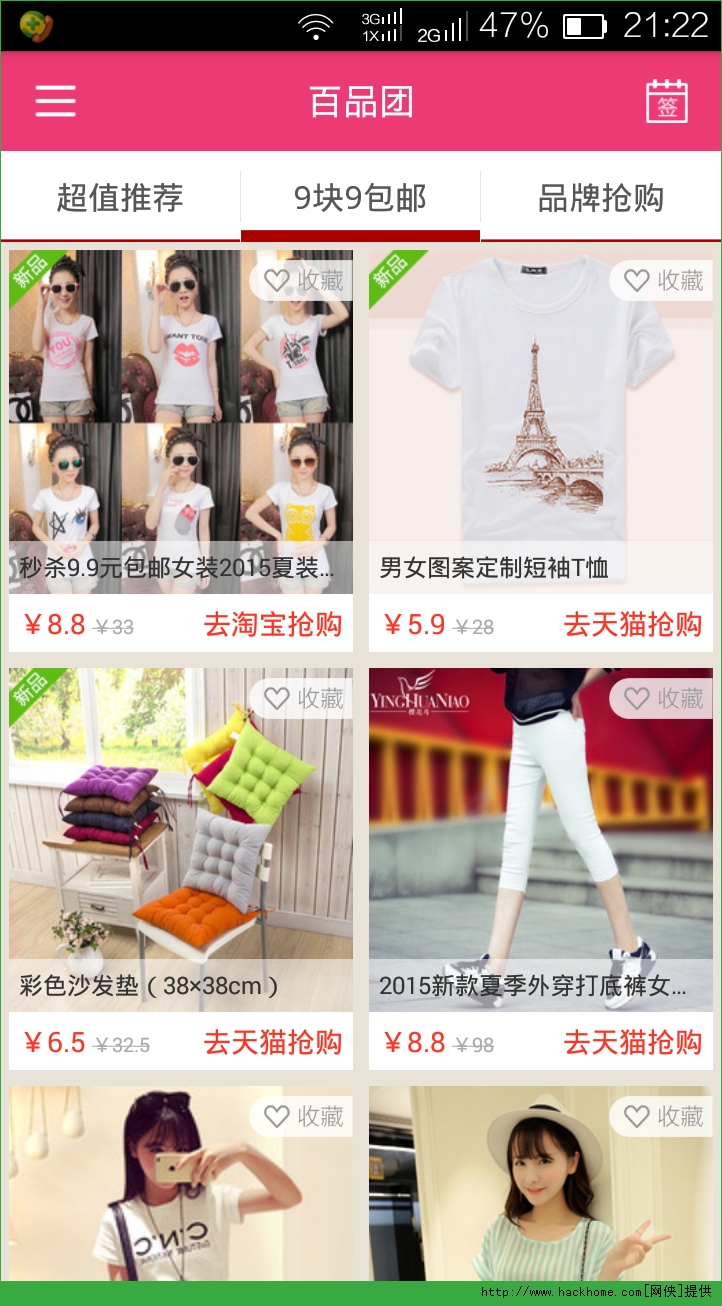Select the 9块9包邮 tab
The height and width of the screenshot is (1306, 722).
[360, 198]
